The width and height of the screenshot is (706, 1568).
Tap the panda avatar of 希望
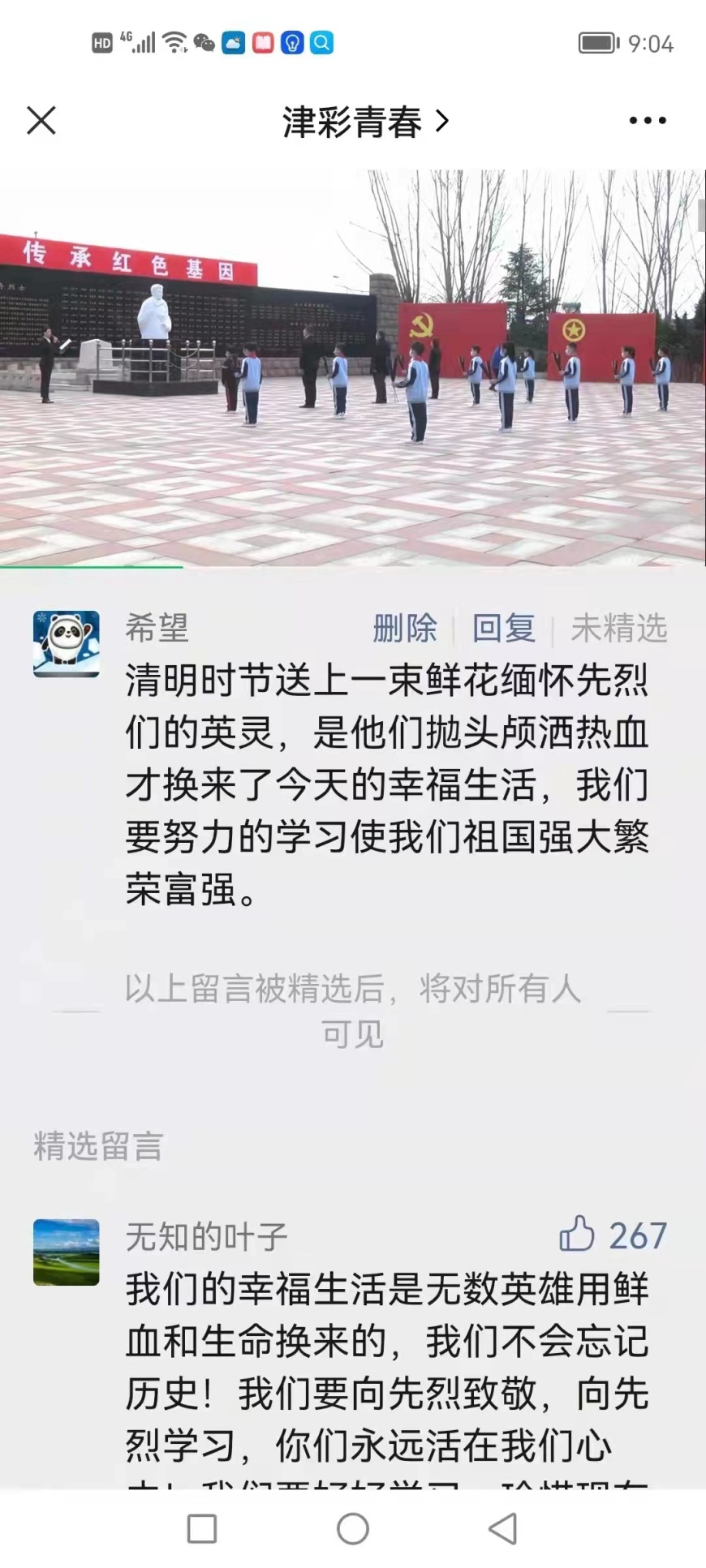(x=67, y=644)
